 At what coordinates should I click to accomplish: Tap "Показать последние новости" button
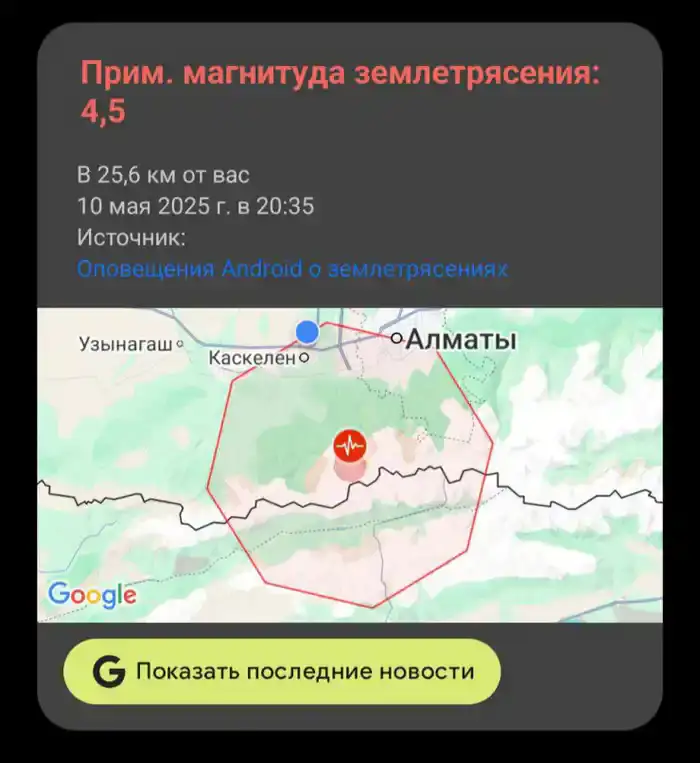point(281,672)
